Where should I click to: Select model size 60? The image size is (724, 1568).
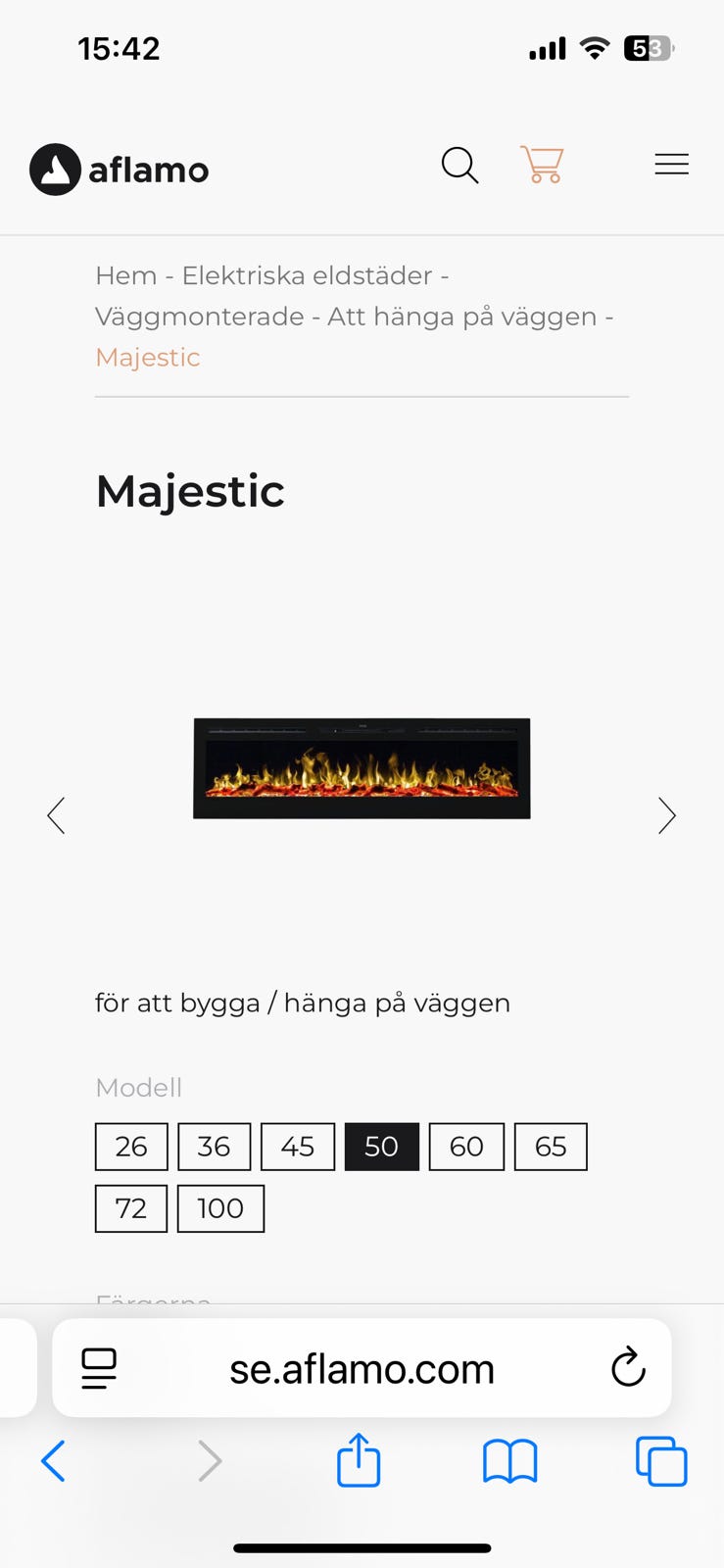pyautogui.click(x=466, y=1147)
